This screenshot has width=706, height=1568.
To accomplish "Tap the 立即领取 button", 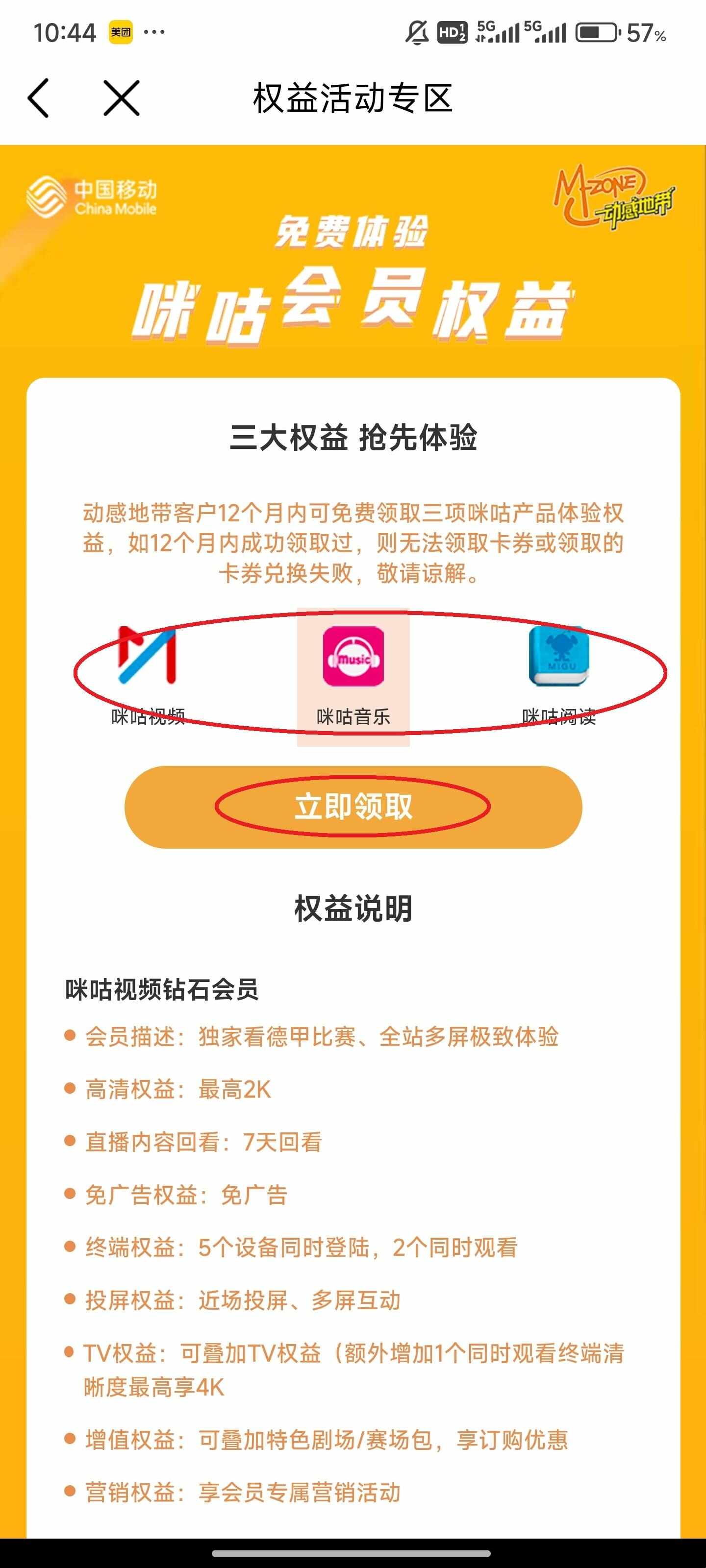I will point(353,807).
